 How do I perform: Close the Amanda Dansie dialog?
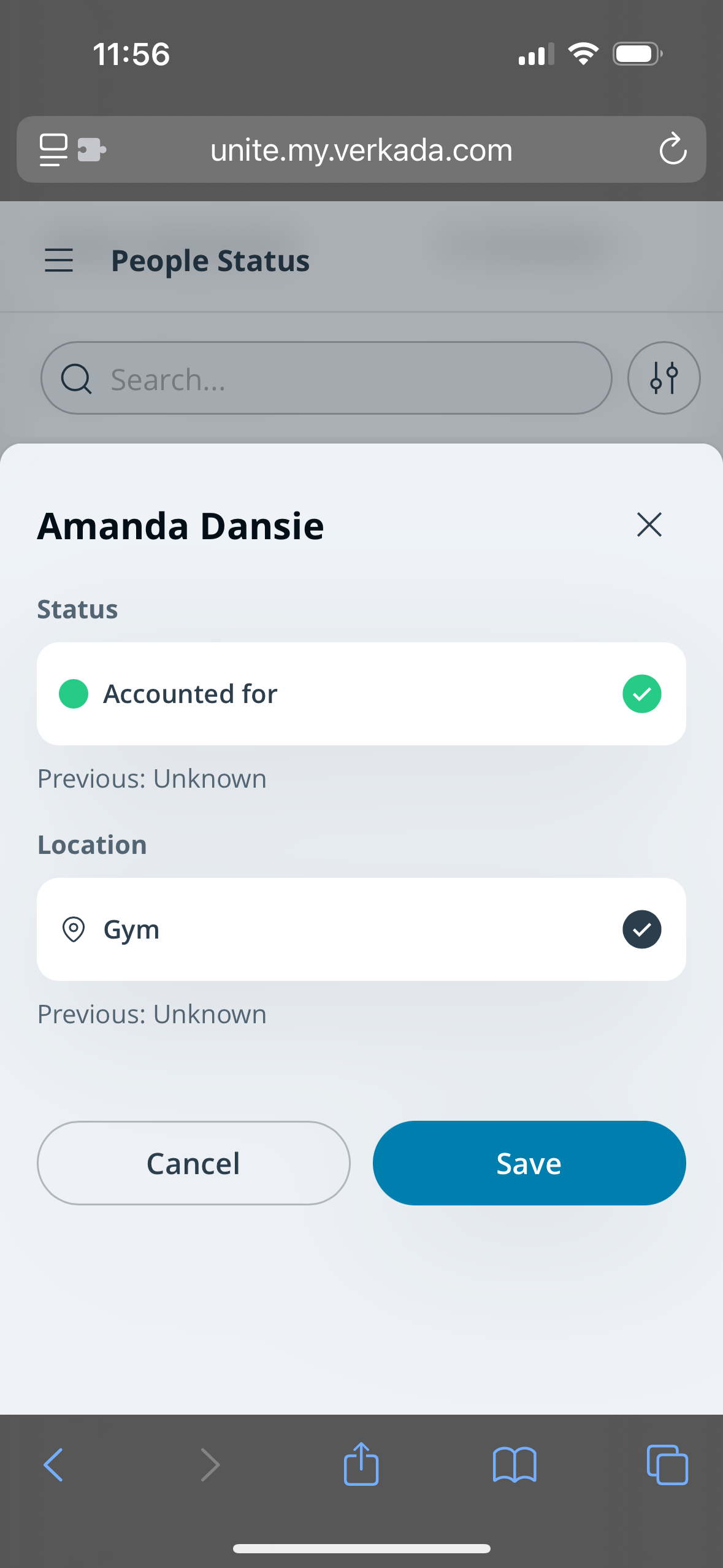tap(649, 525)
